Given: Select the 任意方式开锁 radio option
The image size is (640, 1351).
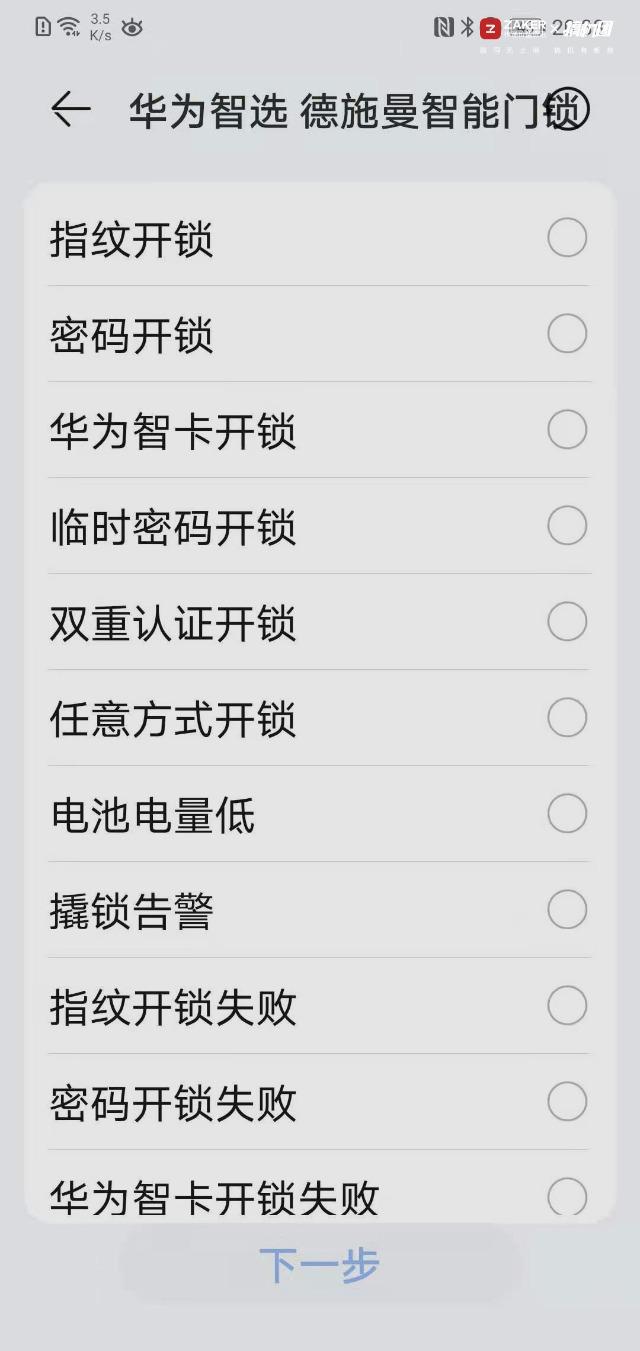Looking at the screenshot, I should click(567, 718).
